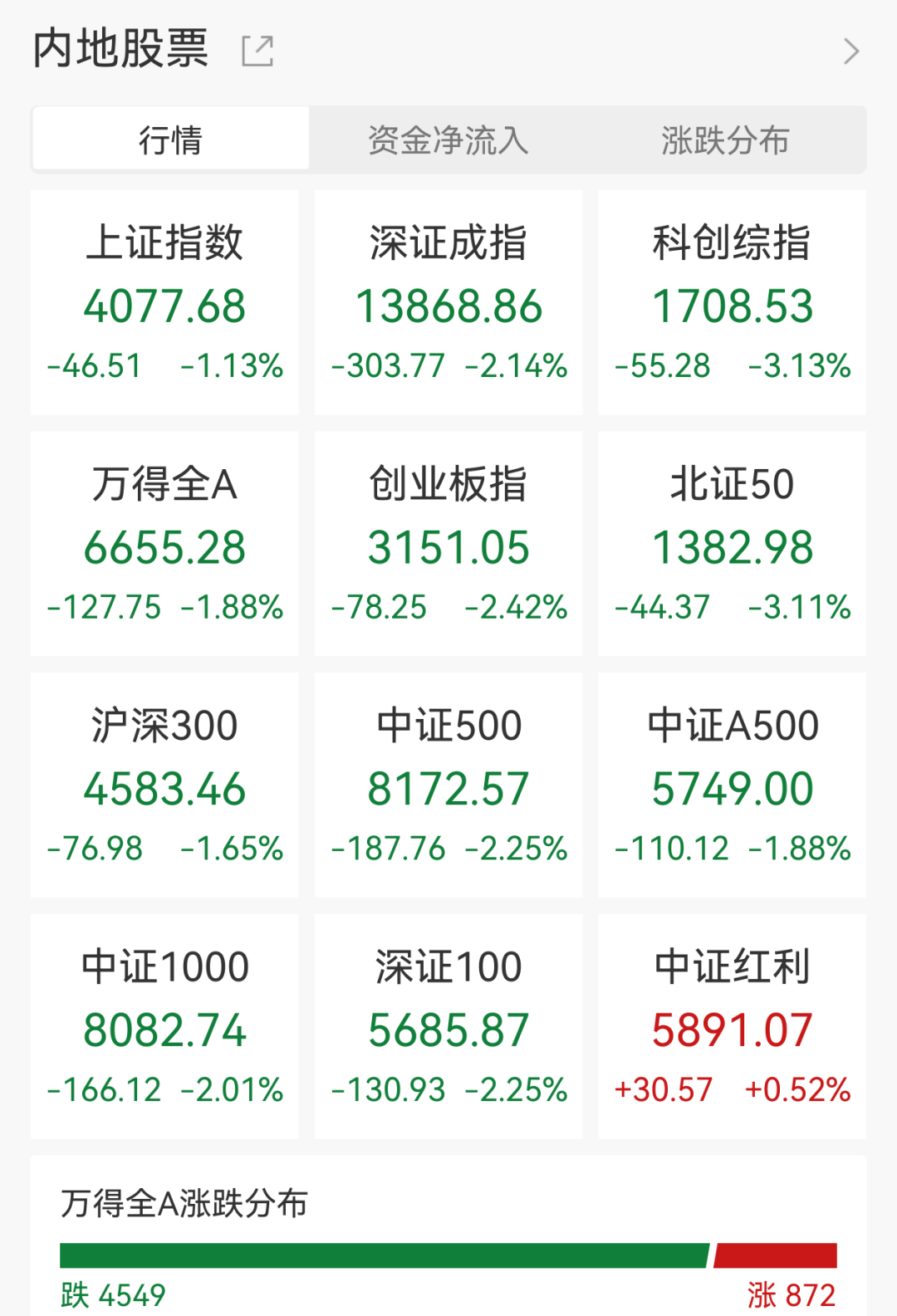
Task: Open the 沪深300 index card
Action: coord(164,784)
